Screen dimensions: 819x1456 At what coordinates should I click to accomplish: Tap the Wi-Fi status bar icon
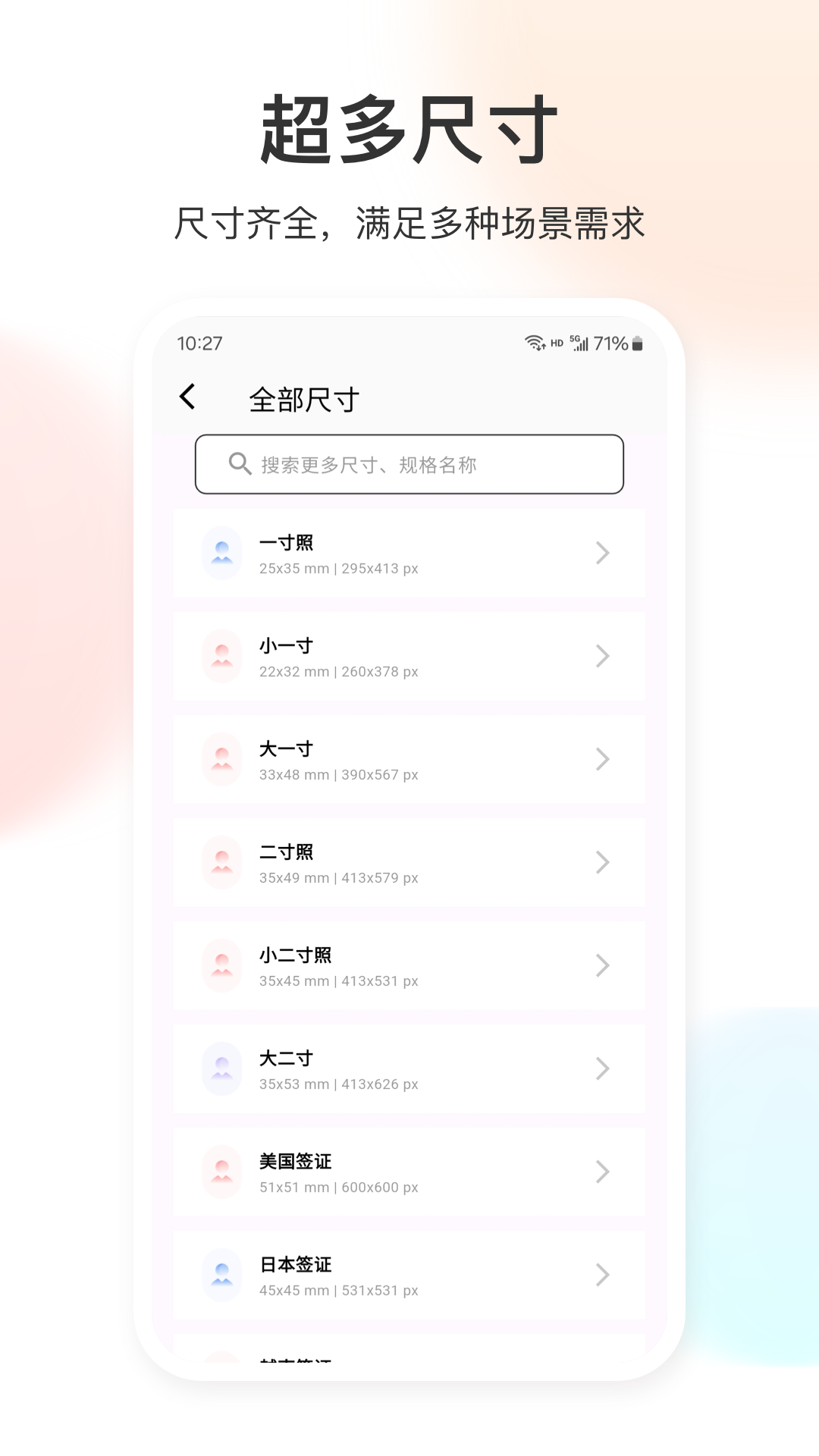click(535, 344)
